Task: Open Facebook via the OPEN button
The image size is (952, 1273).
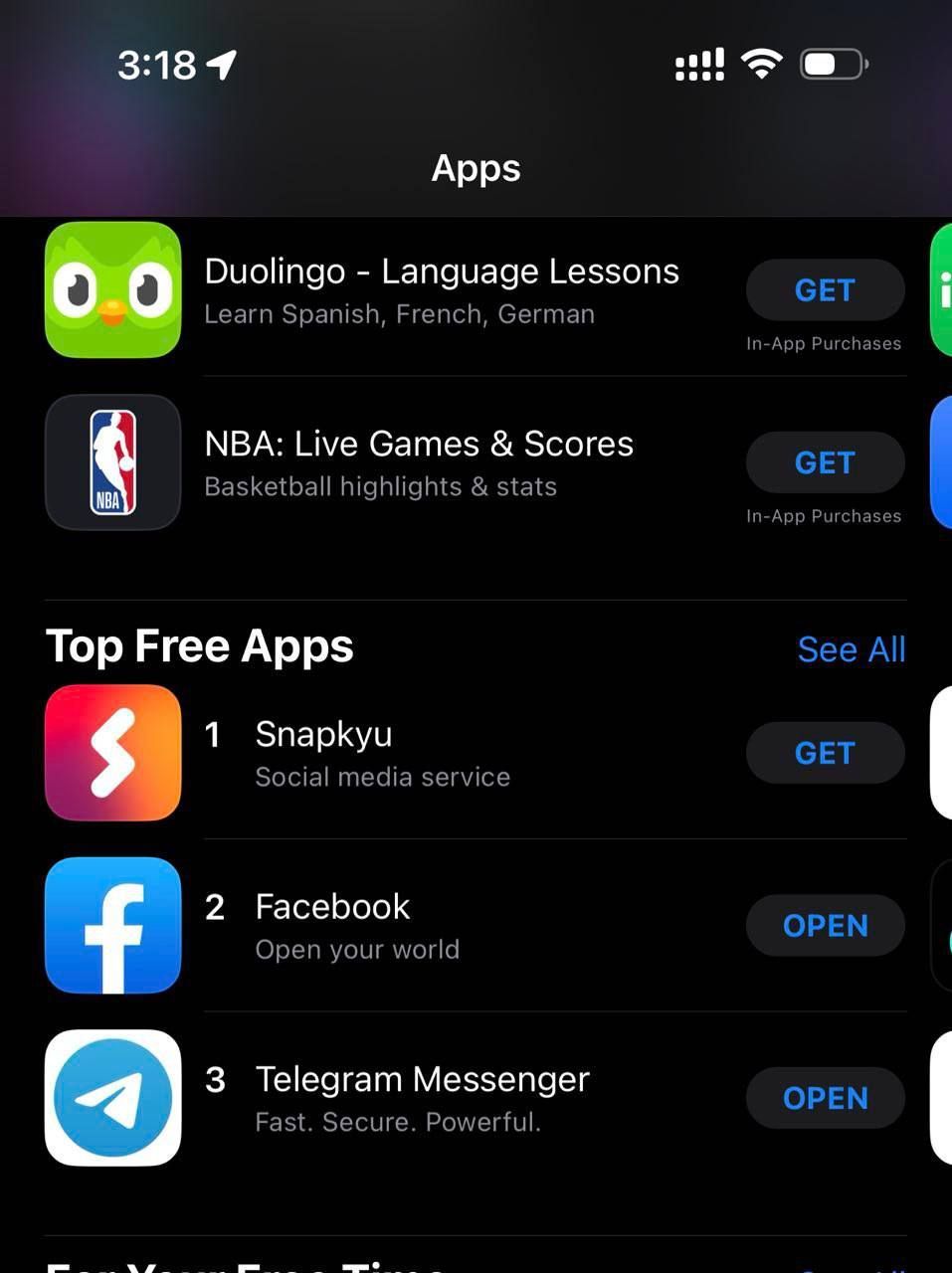Action: click(x=825, y=926)
